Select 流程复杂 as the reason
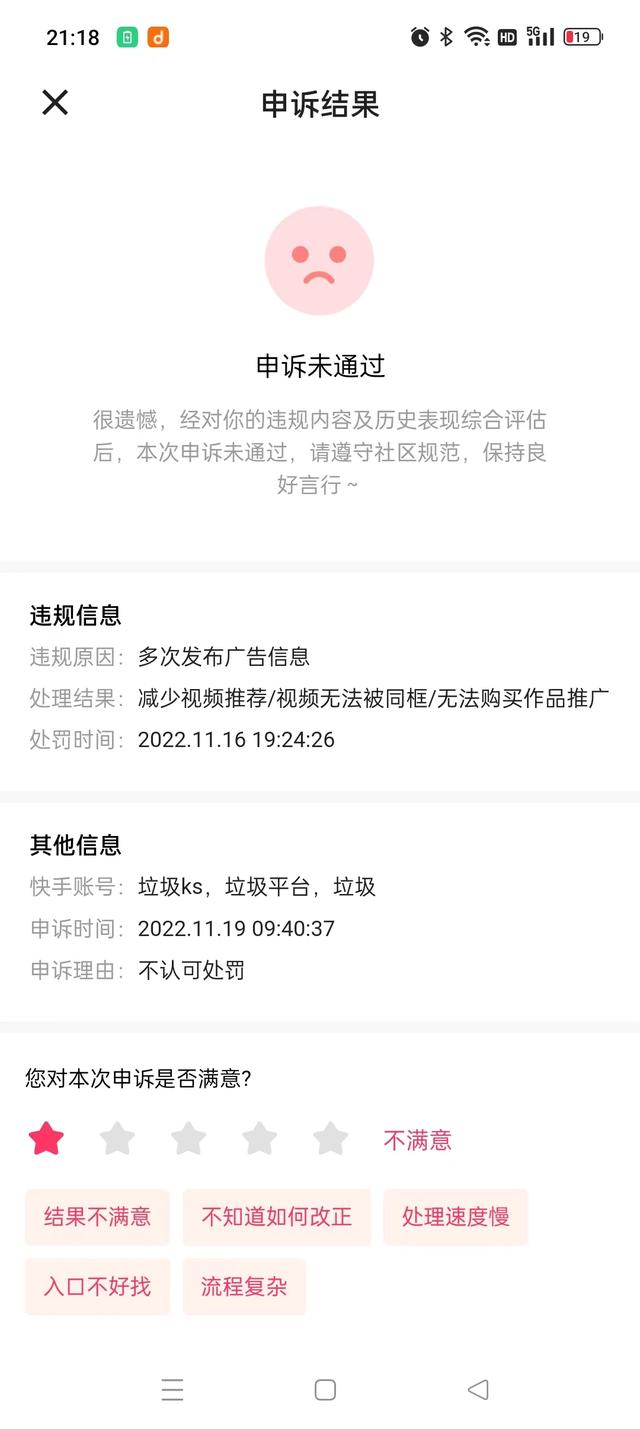 click(244, 1286)
